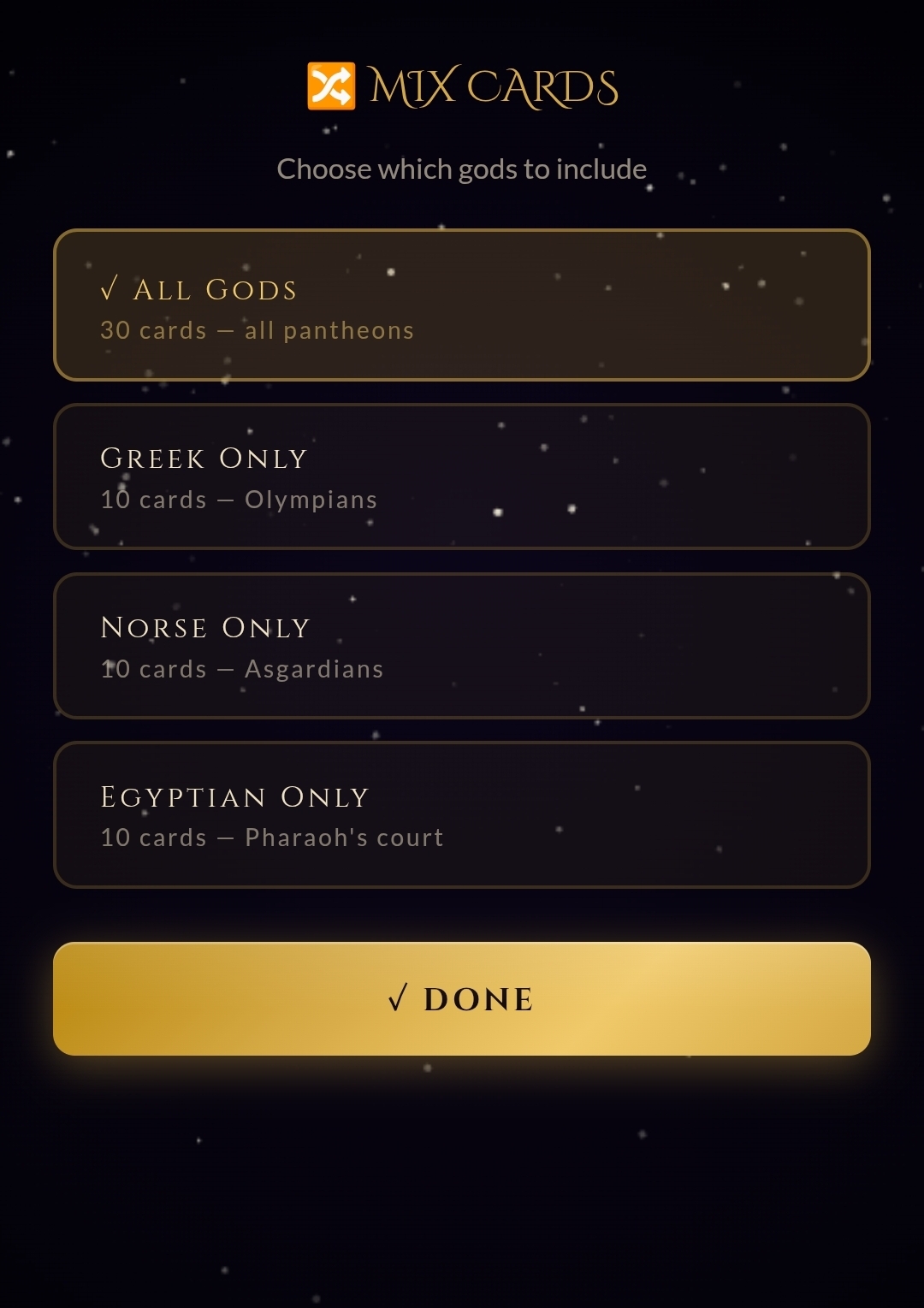Choose Greek Only deck
Screen dimensions: 924x1308
pos(462,476)
